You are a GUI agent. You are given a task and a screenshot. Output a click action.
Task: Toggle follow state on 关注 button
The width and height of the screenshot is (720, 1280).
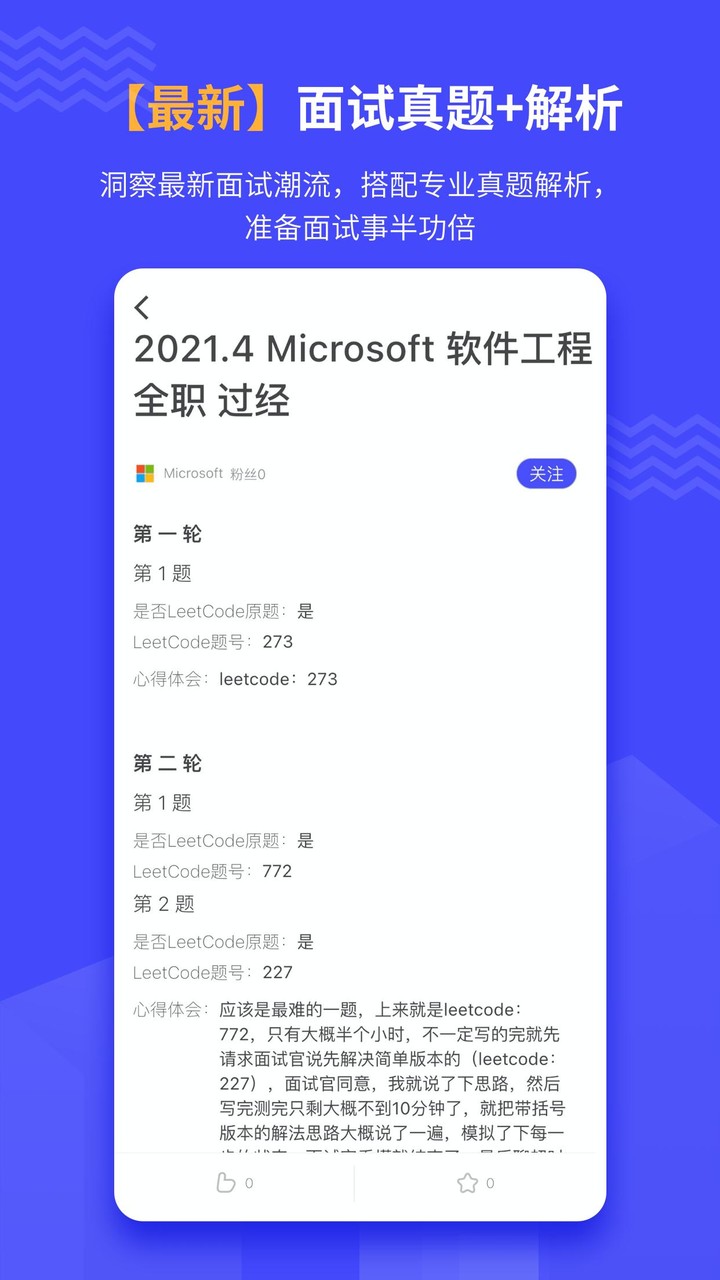546,473
